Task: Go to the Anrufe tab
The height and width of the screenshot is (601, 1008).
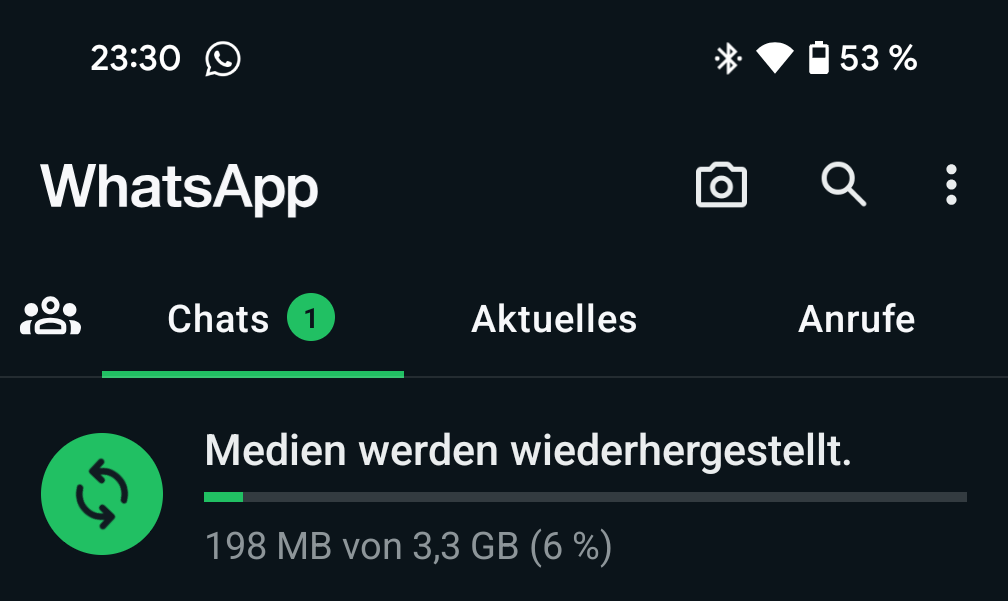Action: pyautogui.click(x=856, y=320)
